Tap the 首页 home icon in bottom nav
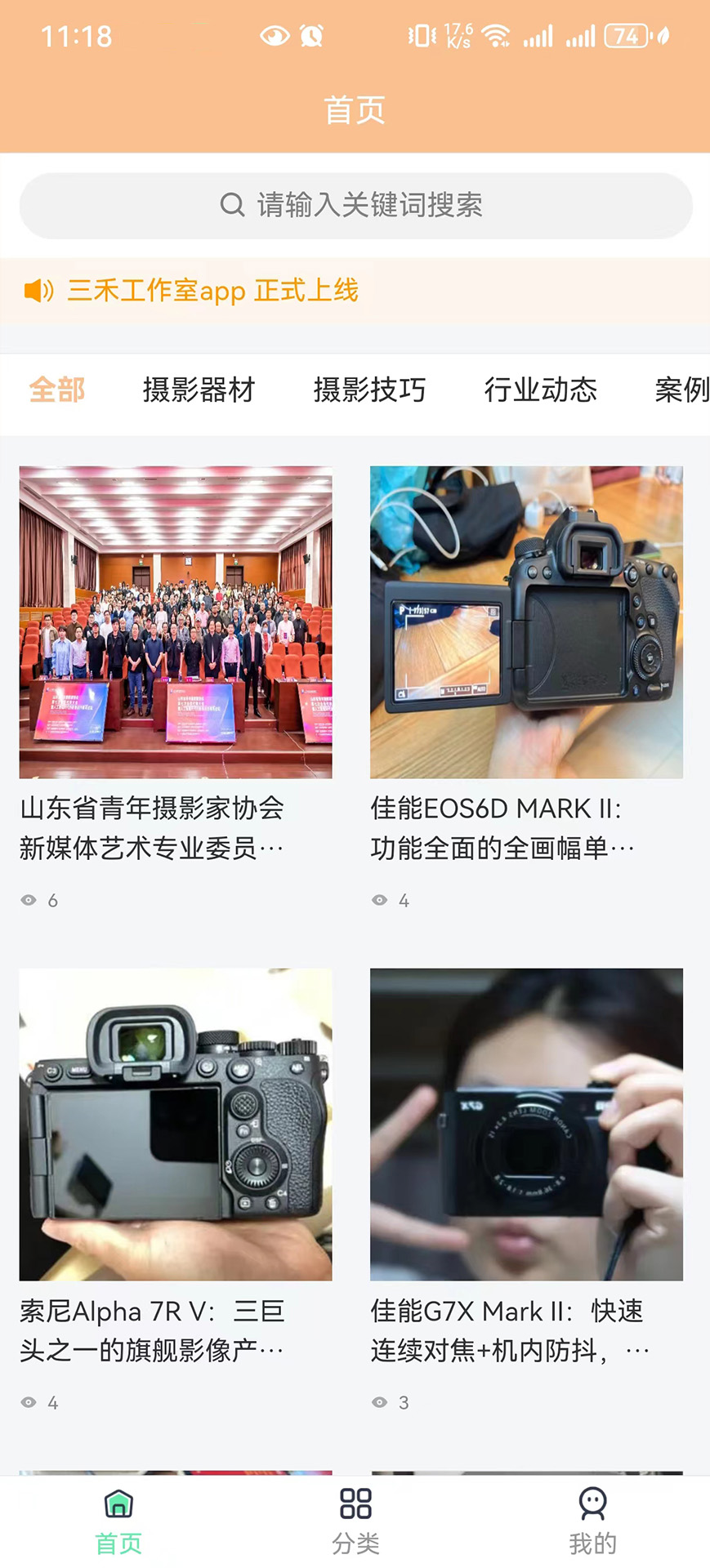 coord(118,1505)
